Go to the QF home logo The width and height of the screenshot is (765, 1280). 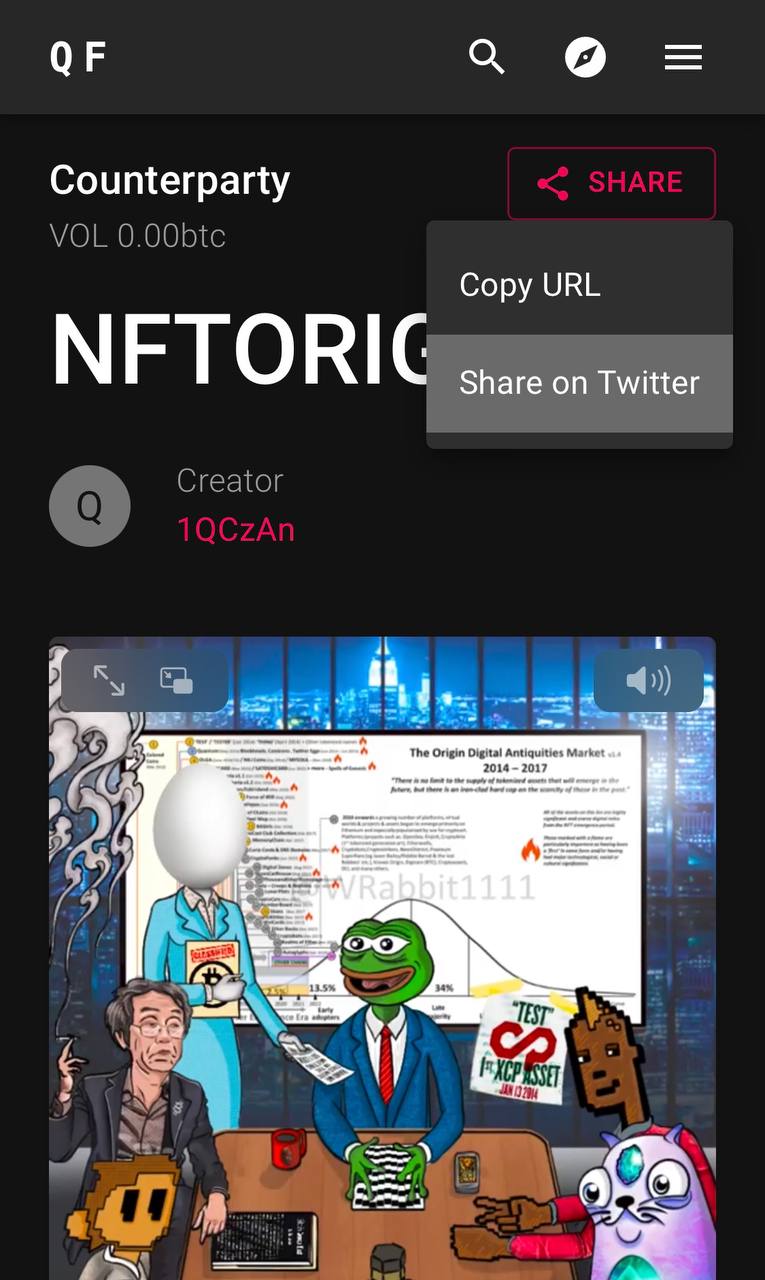(78, 58)
